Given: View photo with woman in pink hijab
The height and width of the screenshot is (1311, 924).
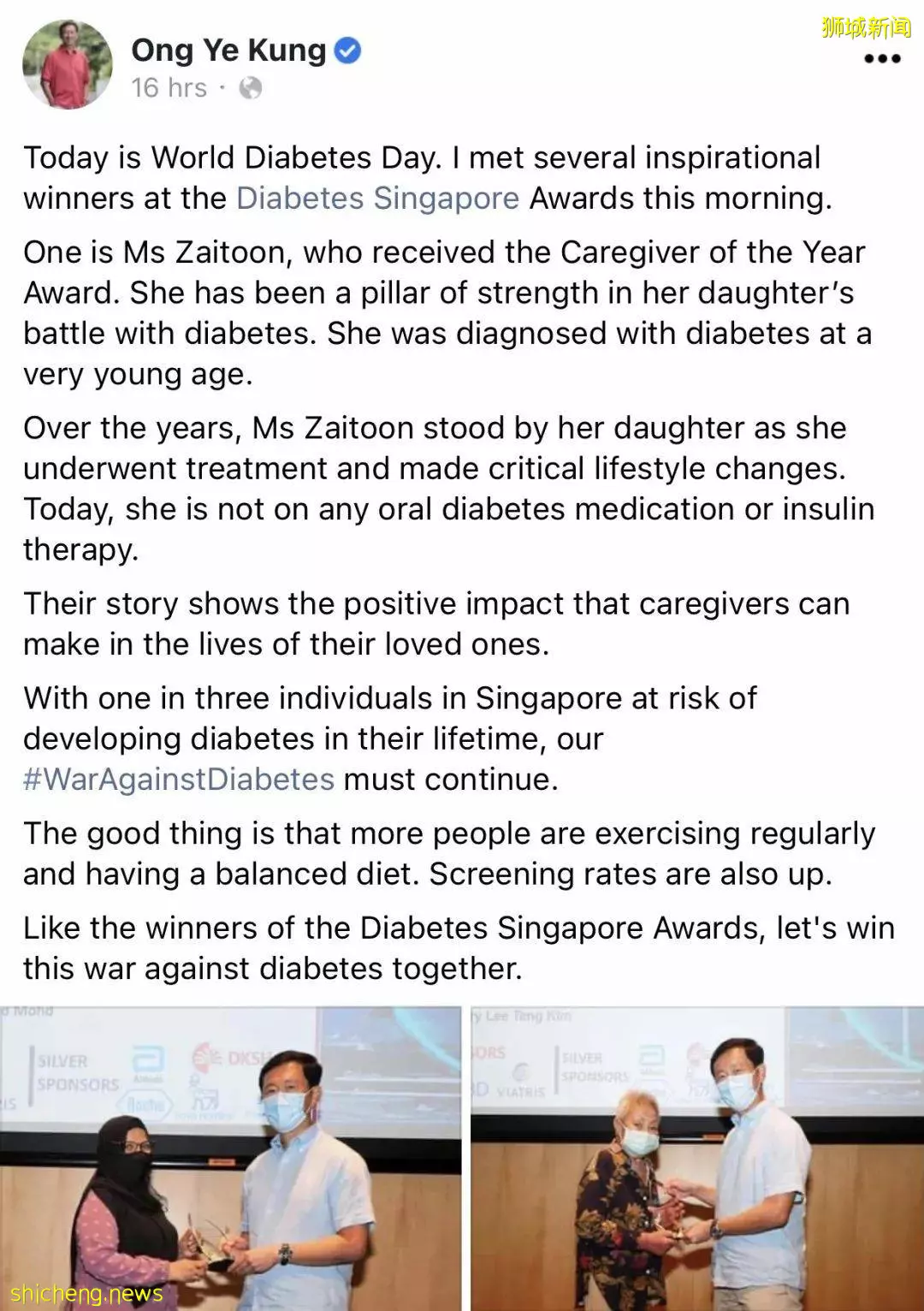Looking at the screenshot, I should point(230,1159).
